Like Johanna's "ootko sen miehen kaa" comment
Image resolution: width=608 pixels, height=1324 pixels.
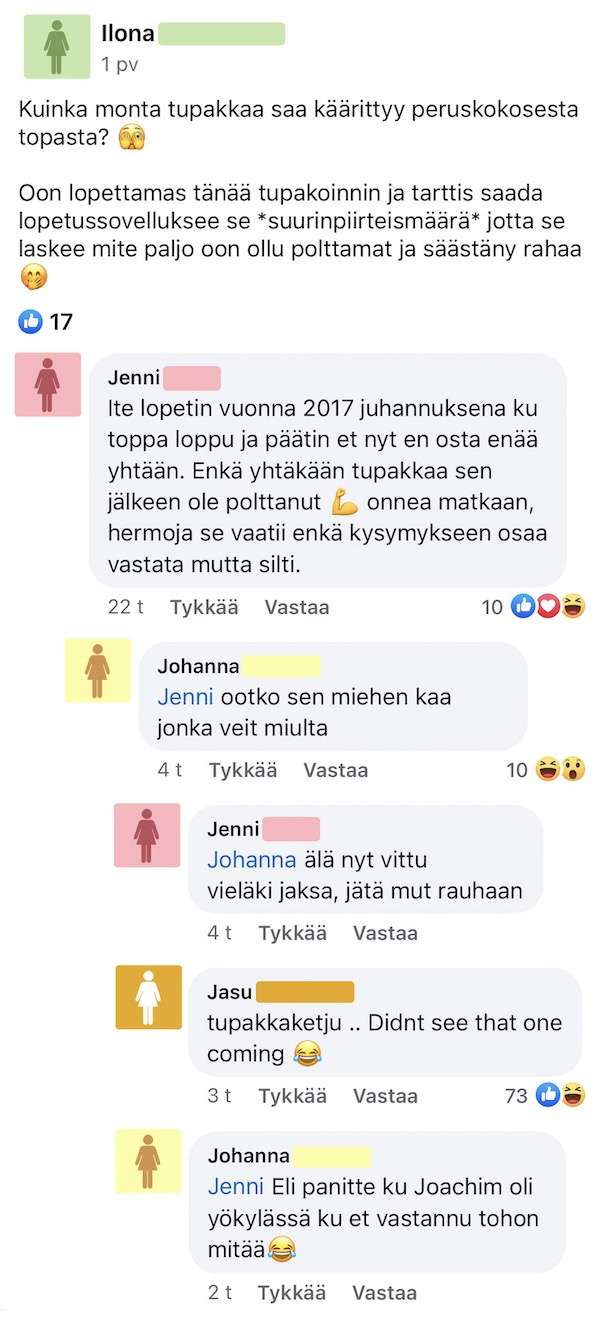[243, 770]
